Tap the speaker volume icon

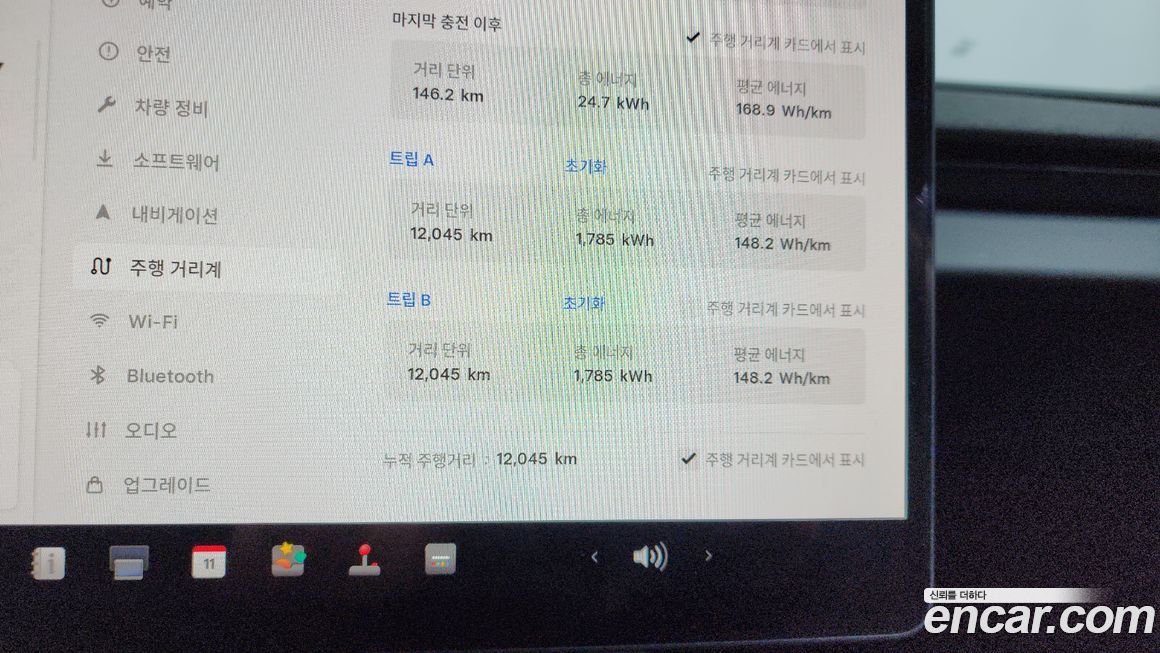pos(650,557)
